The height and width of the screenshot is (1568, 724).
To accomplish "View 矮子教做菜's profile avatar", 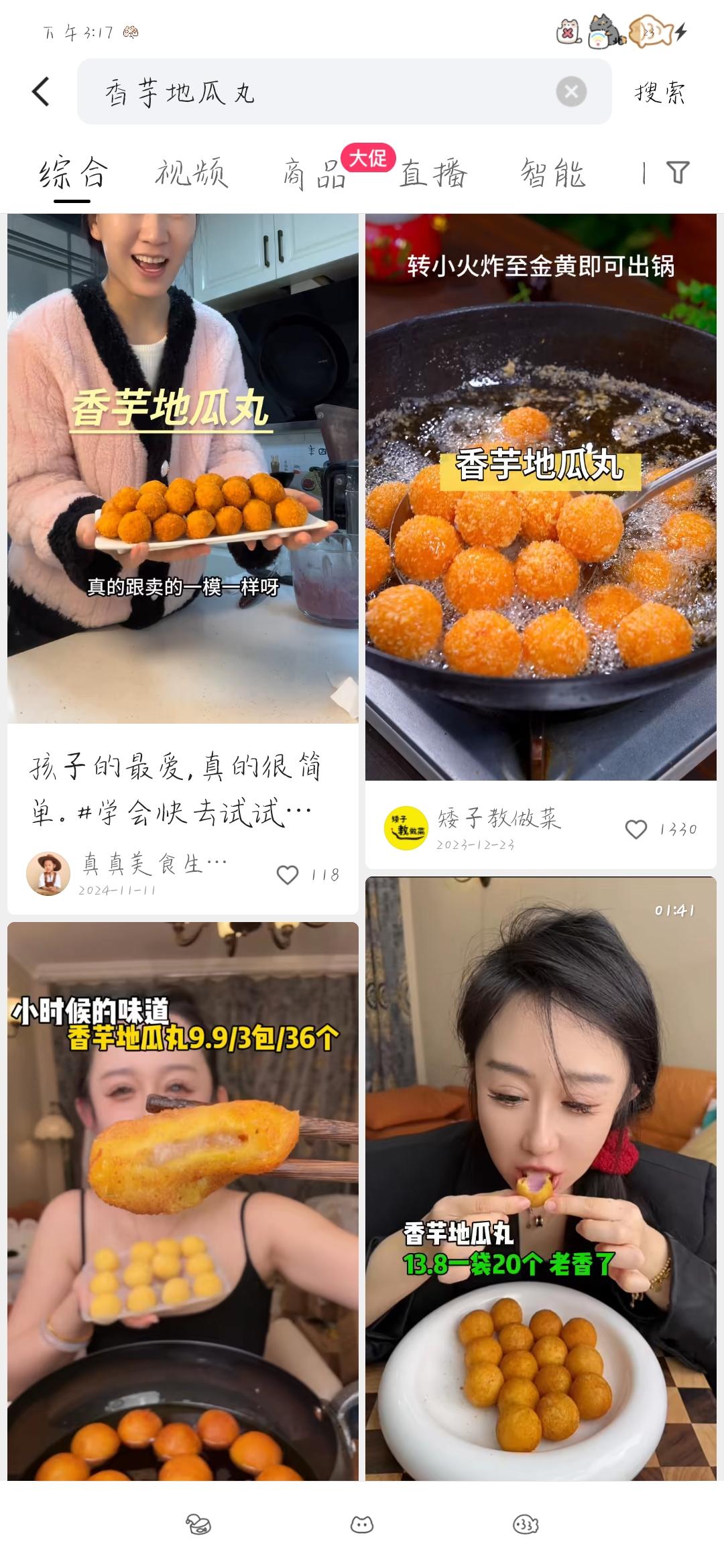I will pos(406,829).
